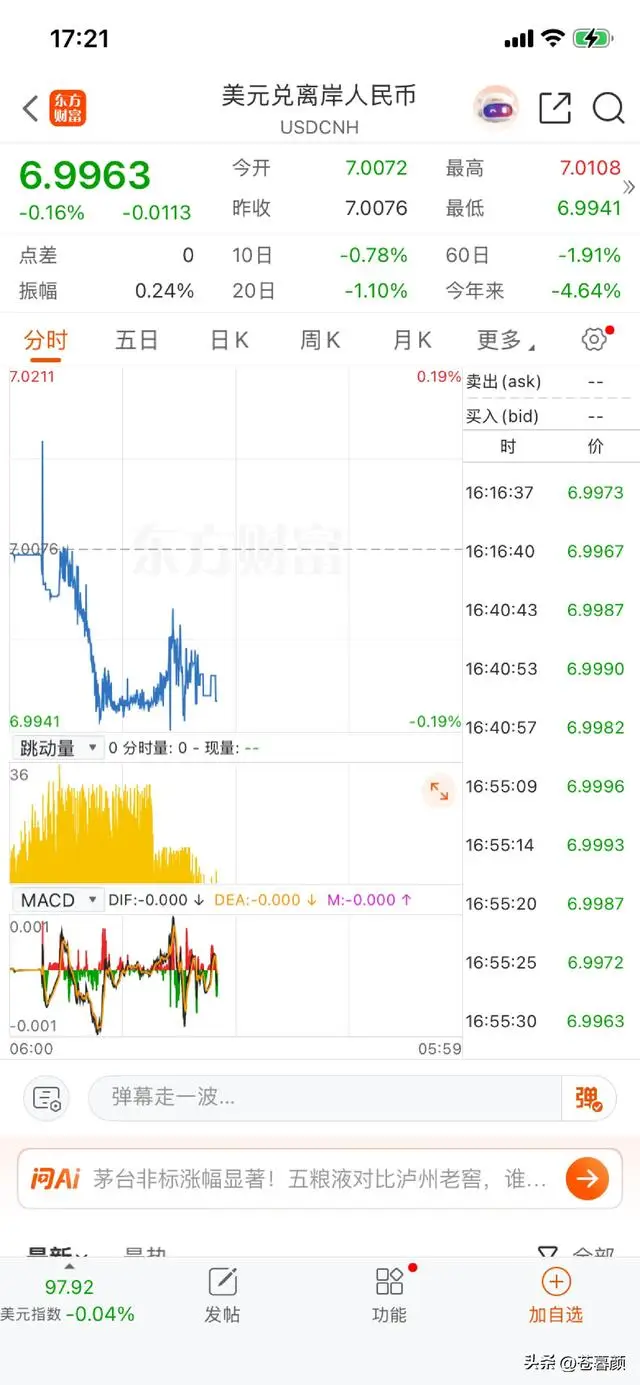The height and width of the screenshot is (1385, 640).
Task: Expand more quote details chevron beside 最高
Action: coord(629,187)
